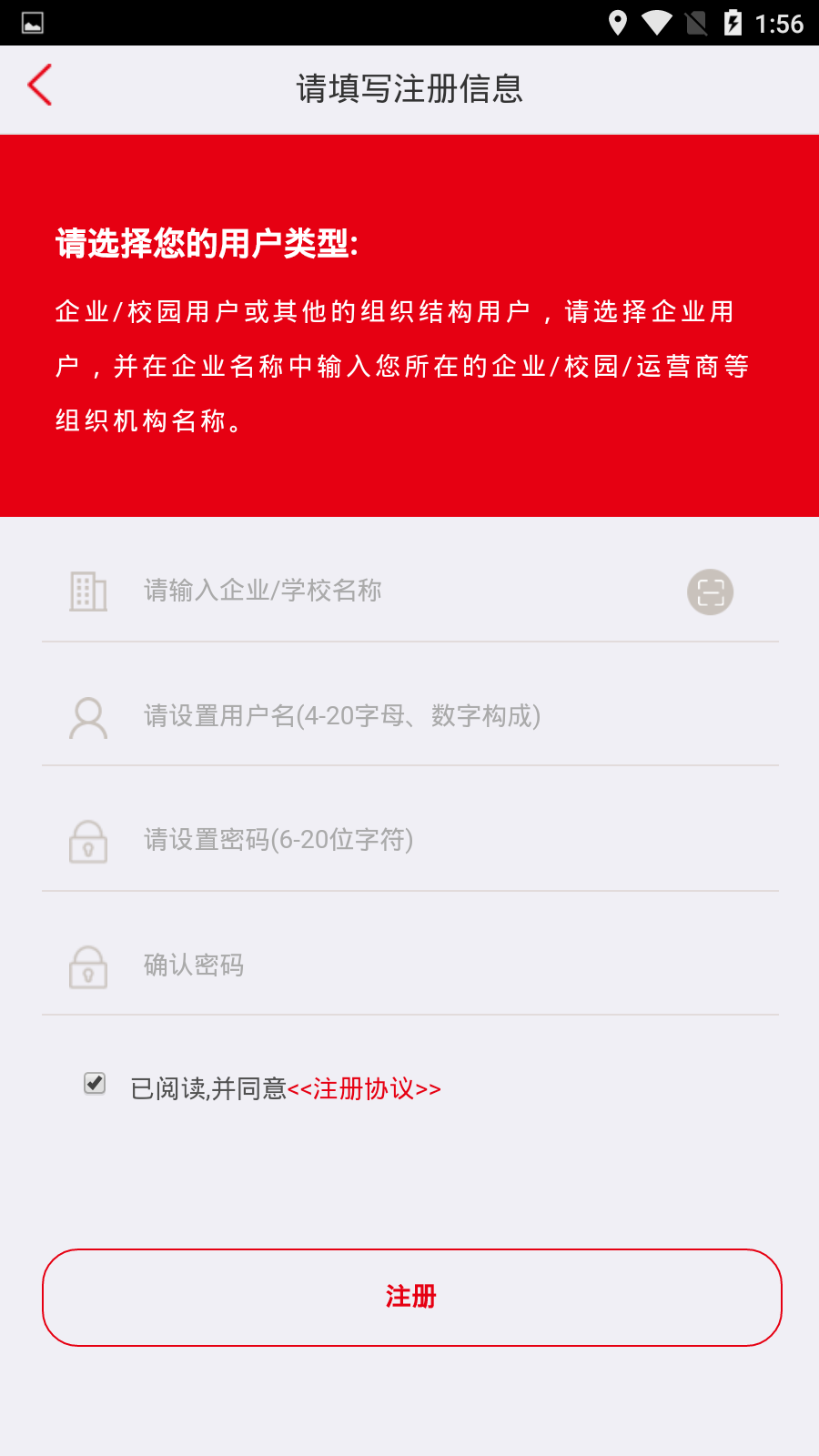The width and height of the screenshot is (819, 1456).
Task: Click the building icon beside enterprise name field
Action: pyautogui.click(x=88, y=591)
